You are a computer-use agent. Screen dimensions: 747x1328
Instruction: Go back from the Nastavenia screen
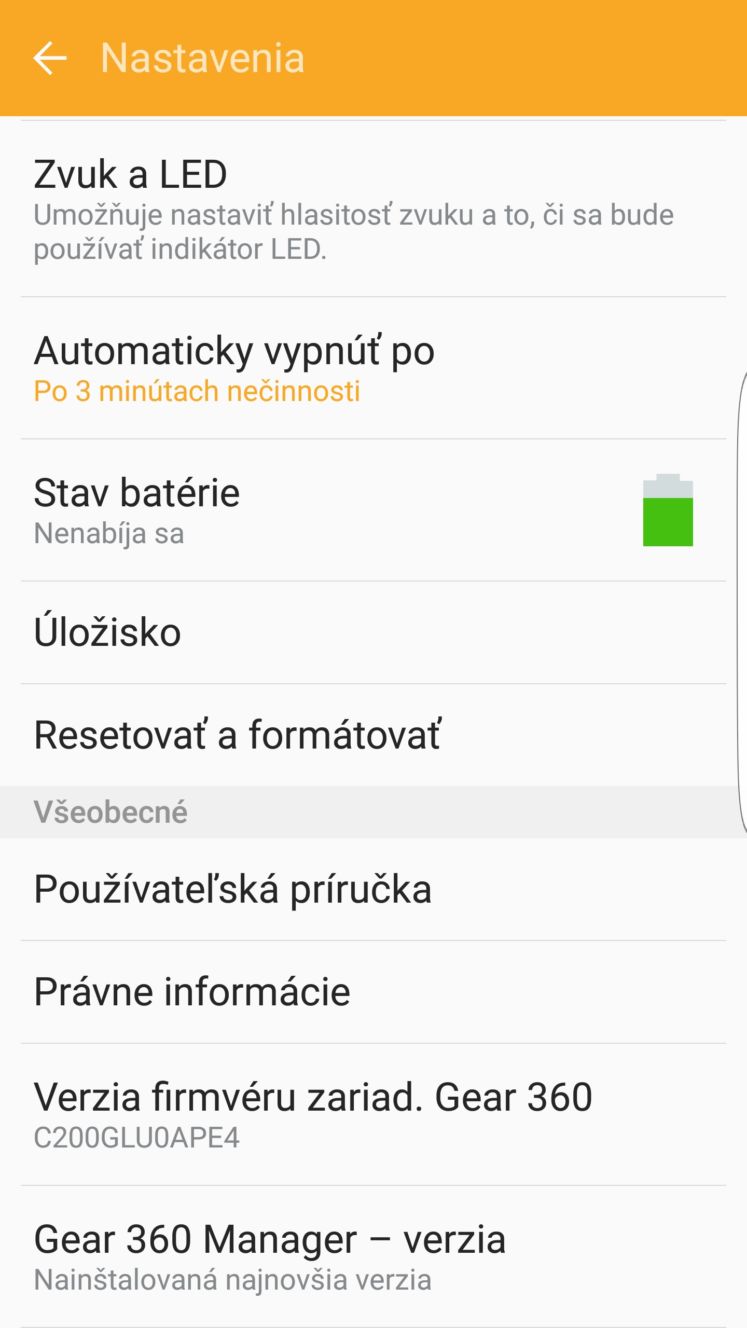(x=50, y=58)
